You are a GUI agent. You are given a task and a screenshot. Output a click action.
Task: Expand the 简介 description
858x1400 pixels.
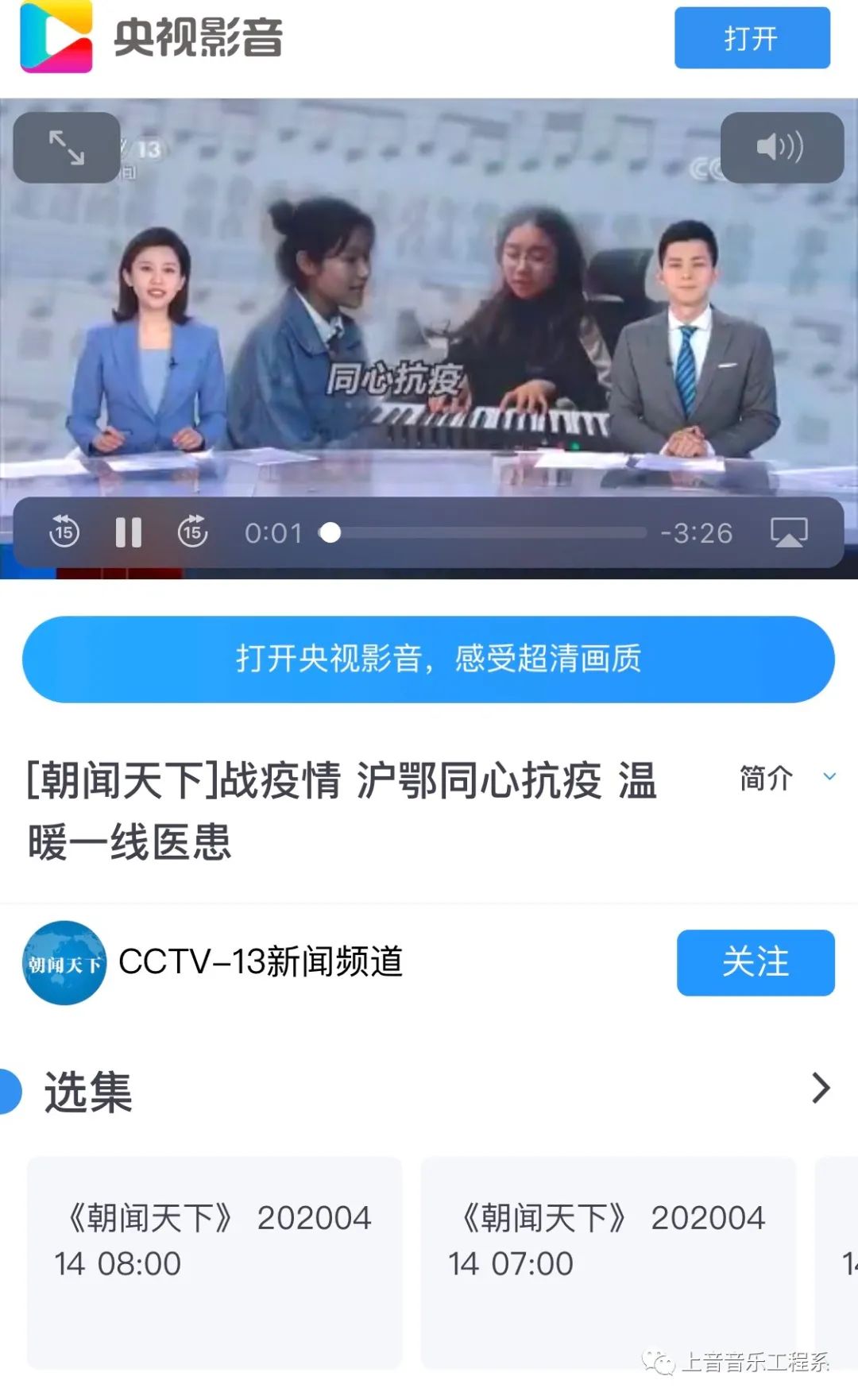[786, 778]
